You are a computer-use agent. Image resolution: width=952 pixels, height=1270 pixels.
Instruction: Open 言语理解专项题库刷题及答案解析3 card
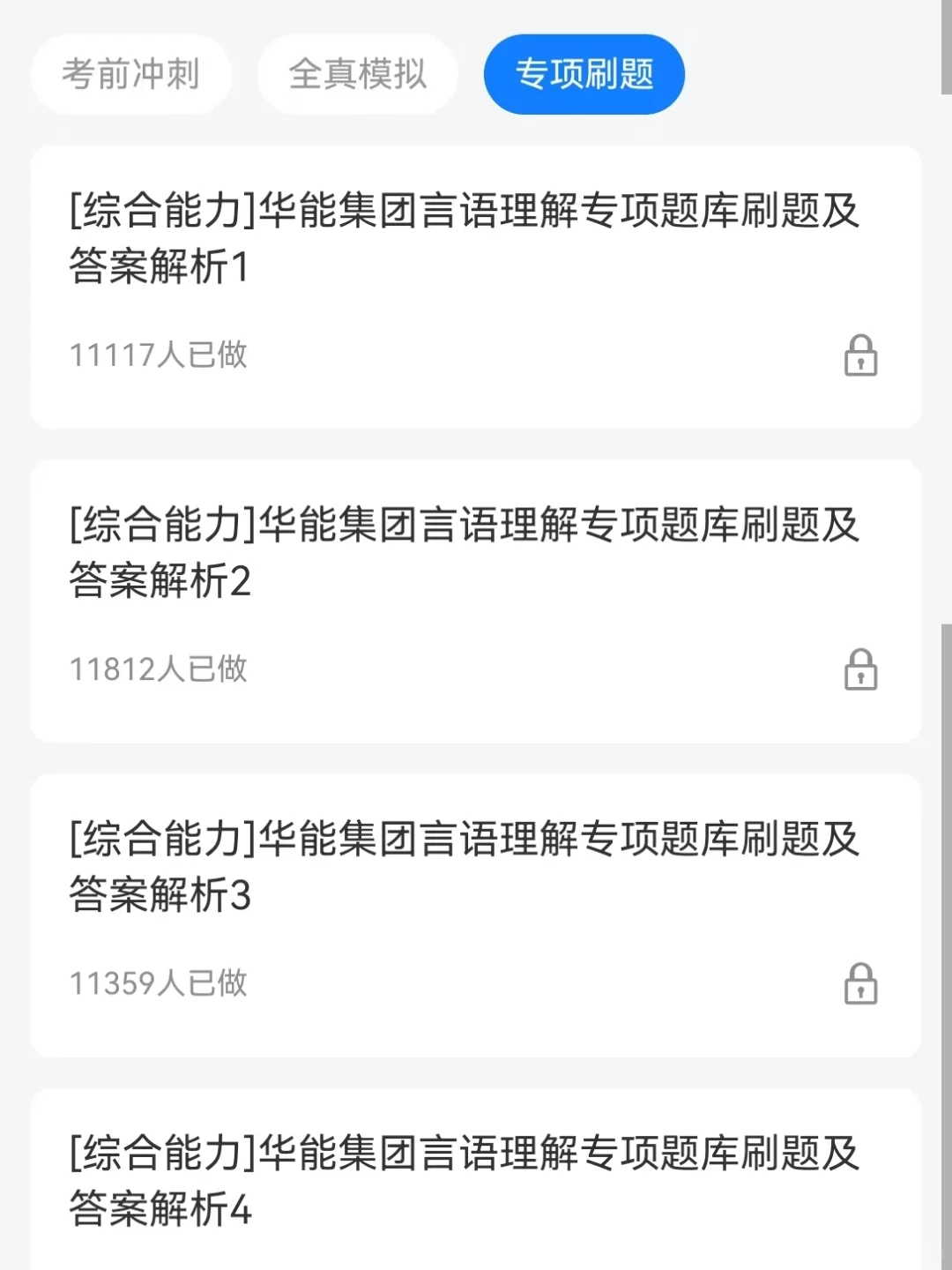click(465, 866)
